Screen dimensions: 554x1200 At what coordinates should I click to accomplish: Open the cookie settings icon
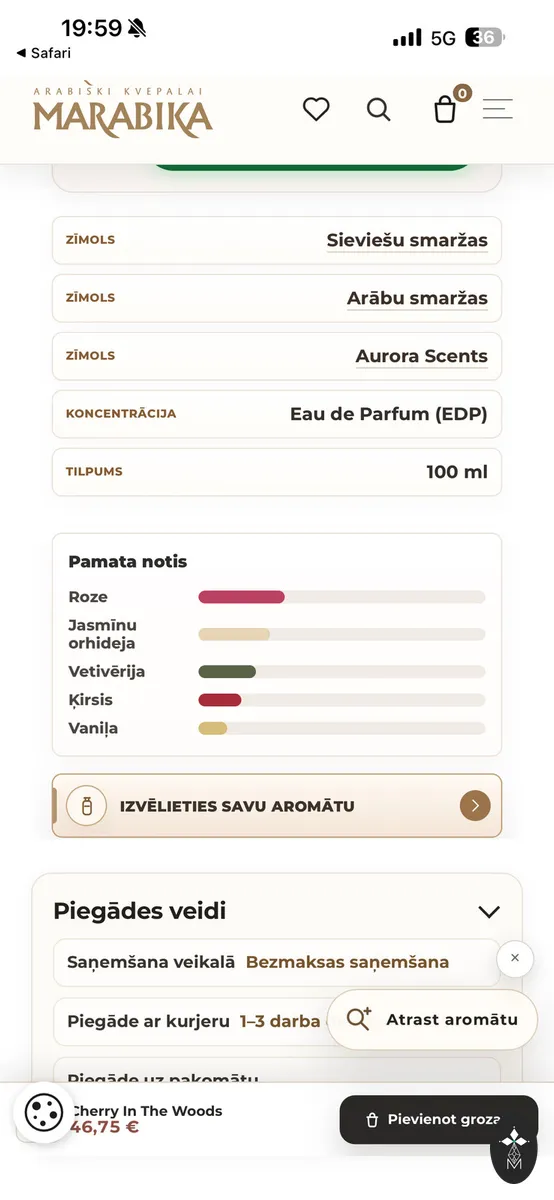[x=44, y=1113]
